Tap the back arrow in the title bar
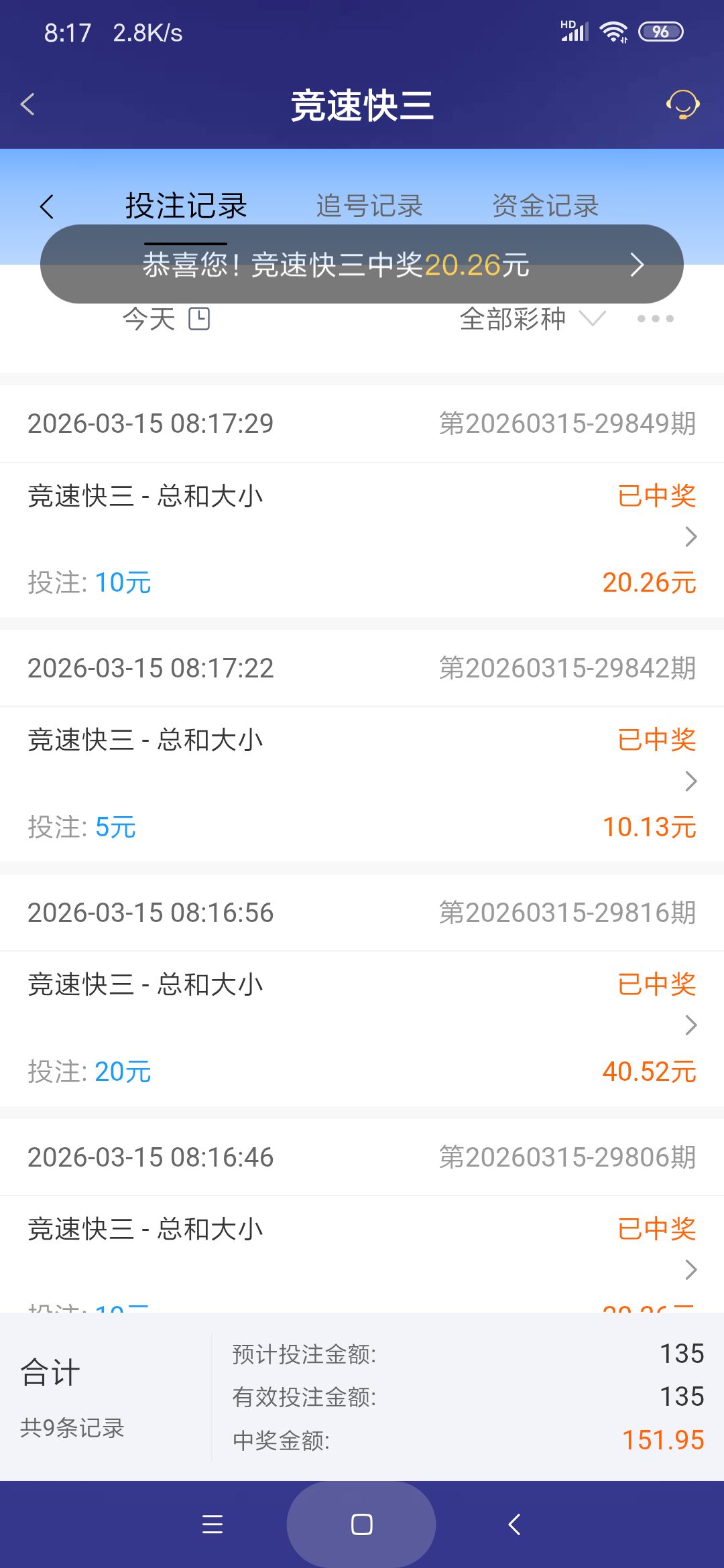Image resolution: width=724 pixels, height=1568 pixels. tap(27, 105)
